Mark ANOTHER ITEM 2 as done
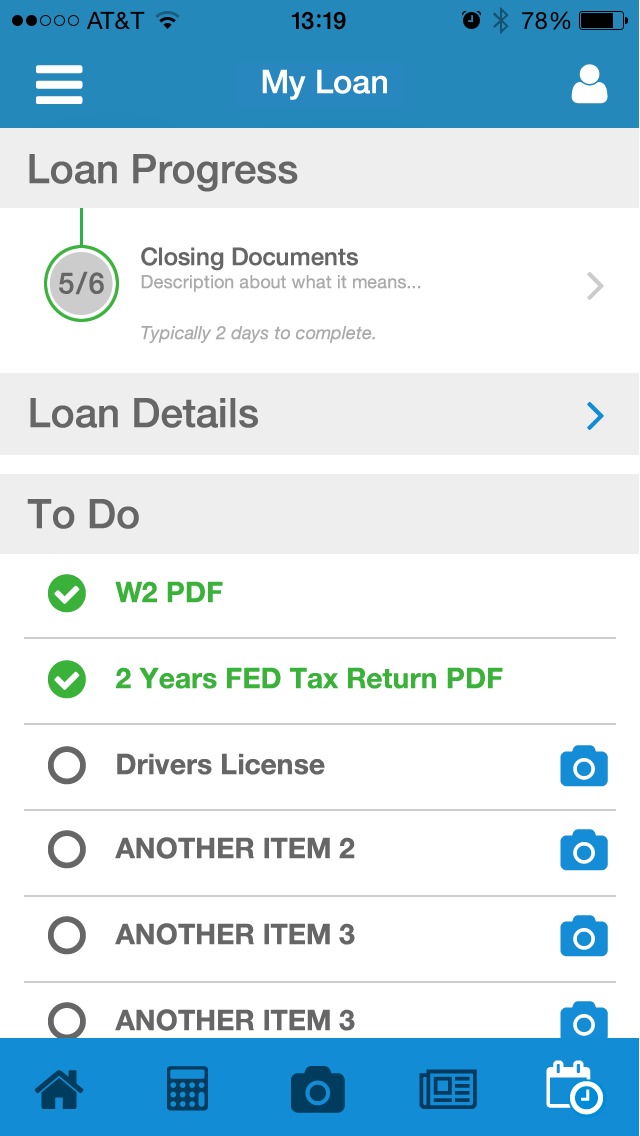The image size is (640, 1136). tap(67, 849)
